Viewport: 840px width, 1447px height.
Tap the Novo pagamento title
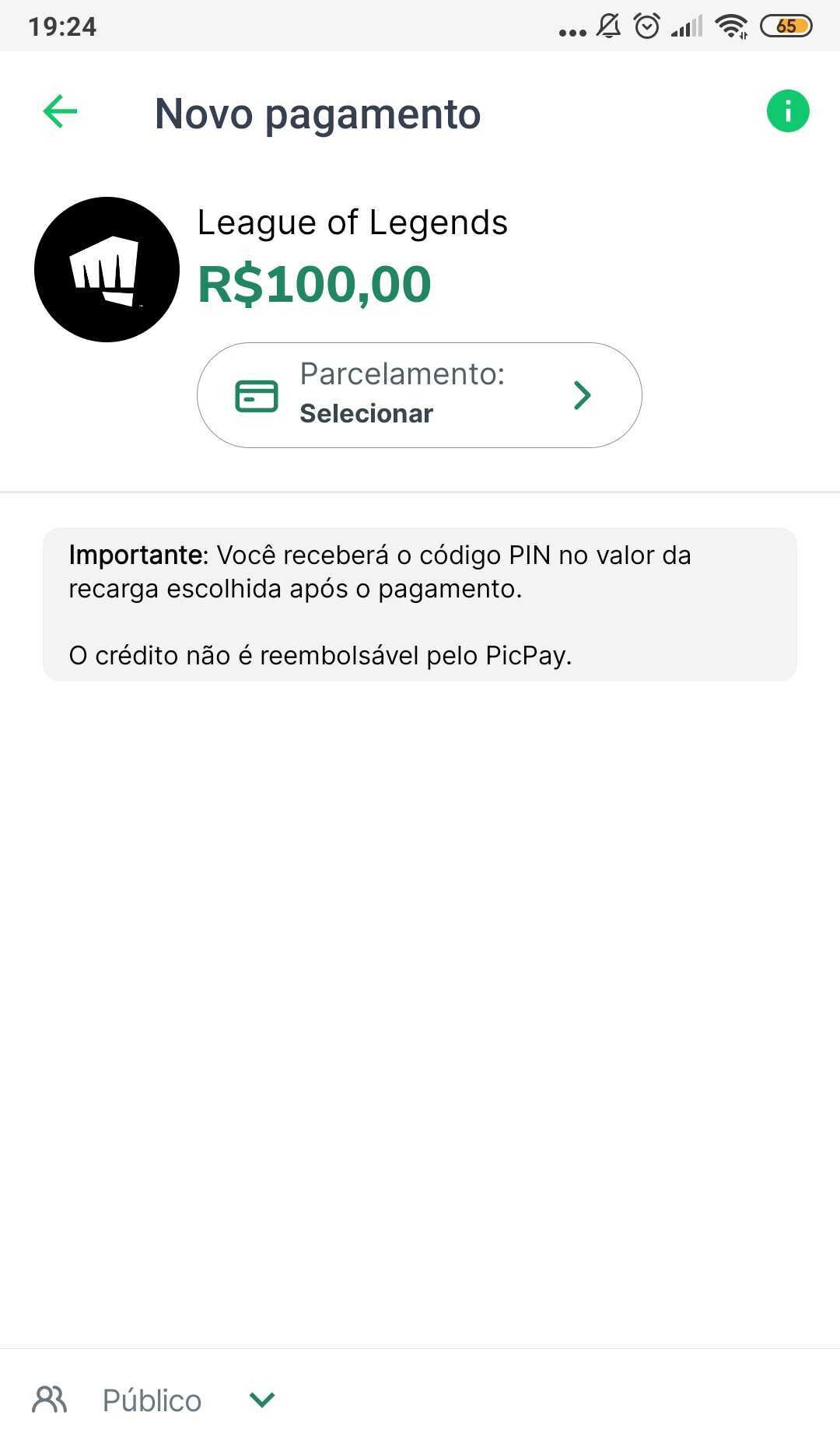point(317,113)
